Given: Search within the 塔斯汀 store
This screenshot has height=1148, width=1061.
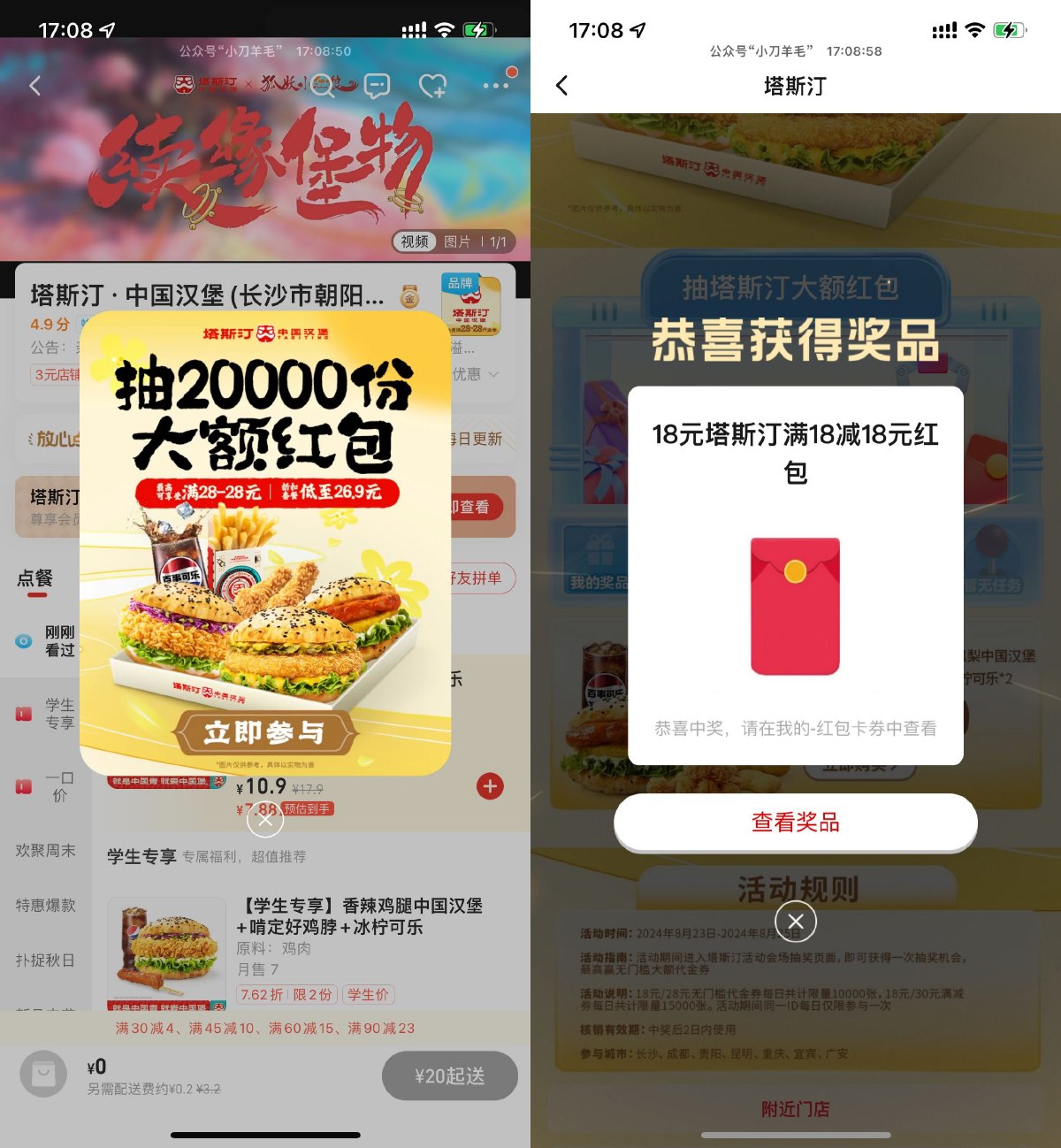Looking at the screenshot, I should (x=323, y=86).
